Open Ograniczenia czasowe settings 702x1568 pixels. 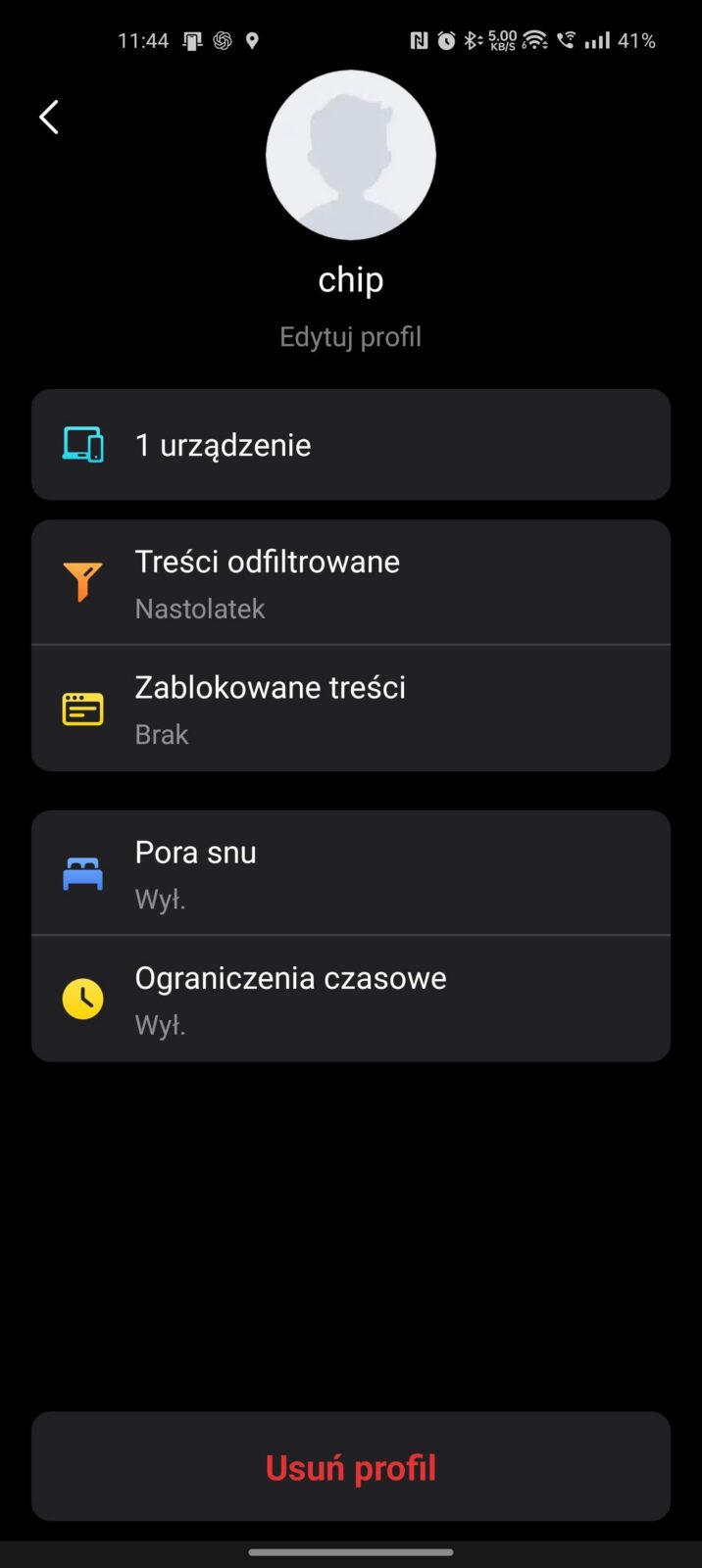pos(351,999)
